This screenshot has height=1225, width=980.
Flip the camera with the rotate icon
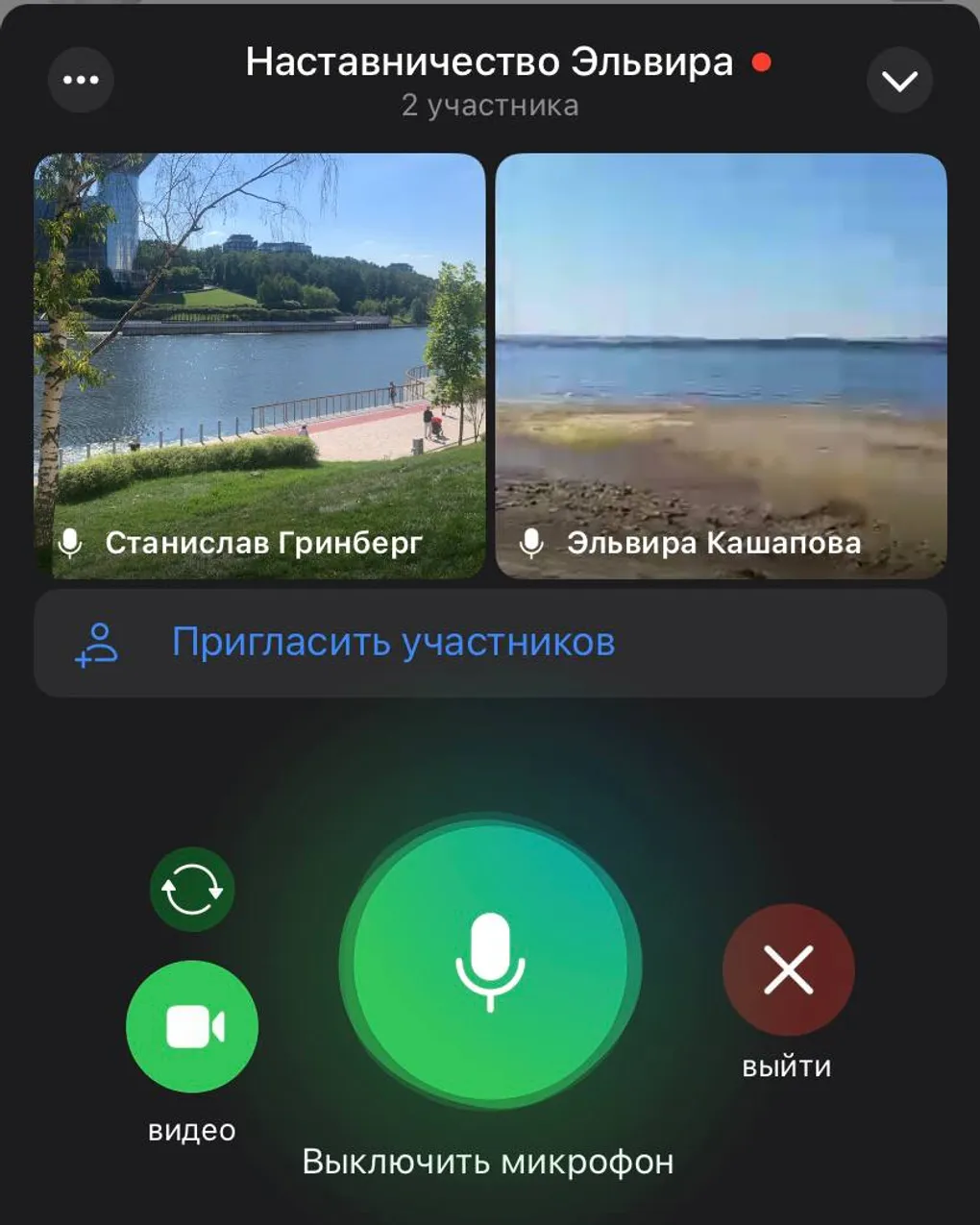click(192, 890)
